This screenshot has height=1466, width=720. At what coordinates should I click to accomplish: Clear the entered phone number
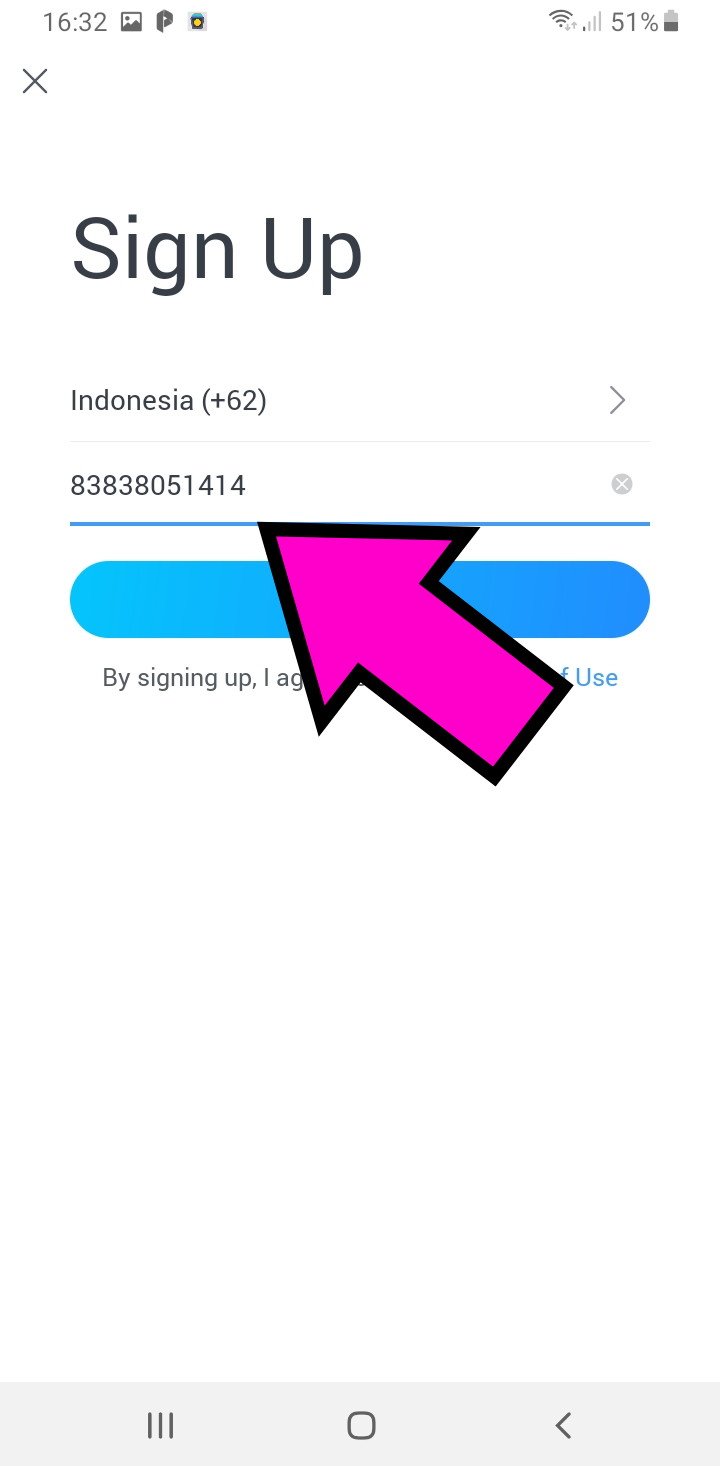coord(622,485)
